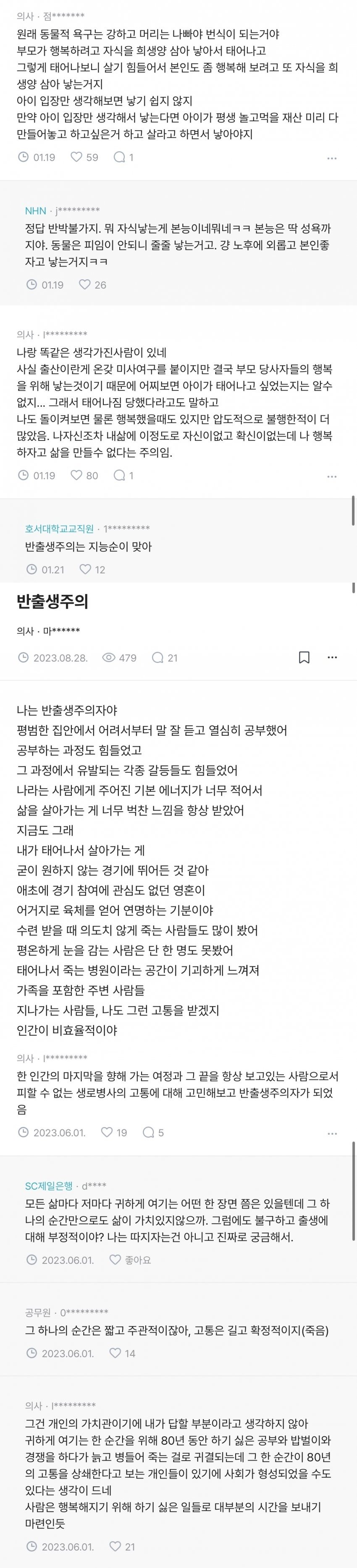Open overflow menu on the 19-like comment
The image size is (357, 1568).
[x=332, y=1133]
